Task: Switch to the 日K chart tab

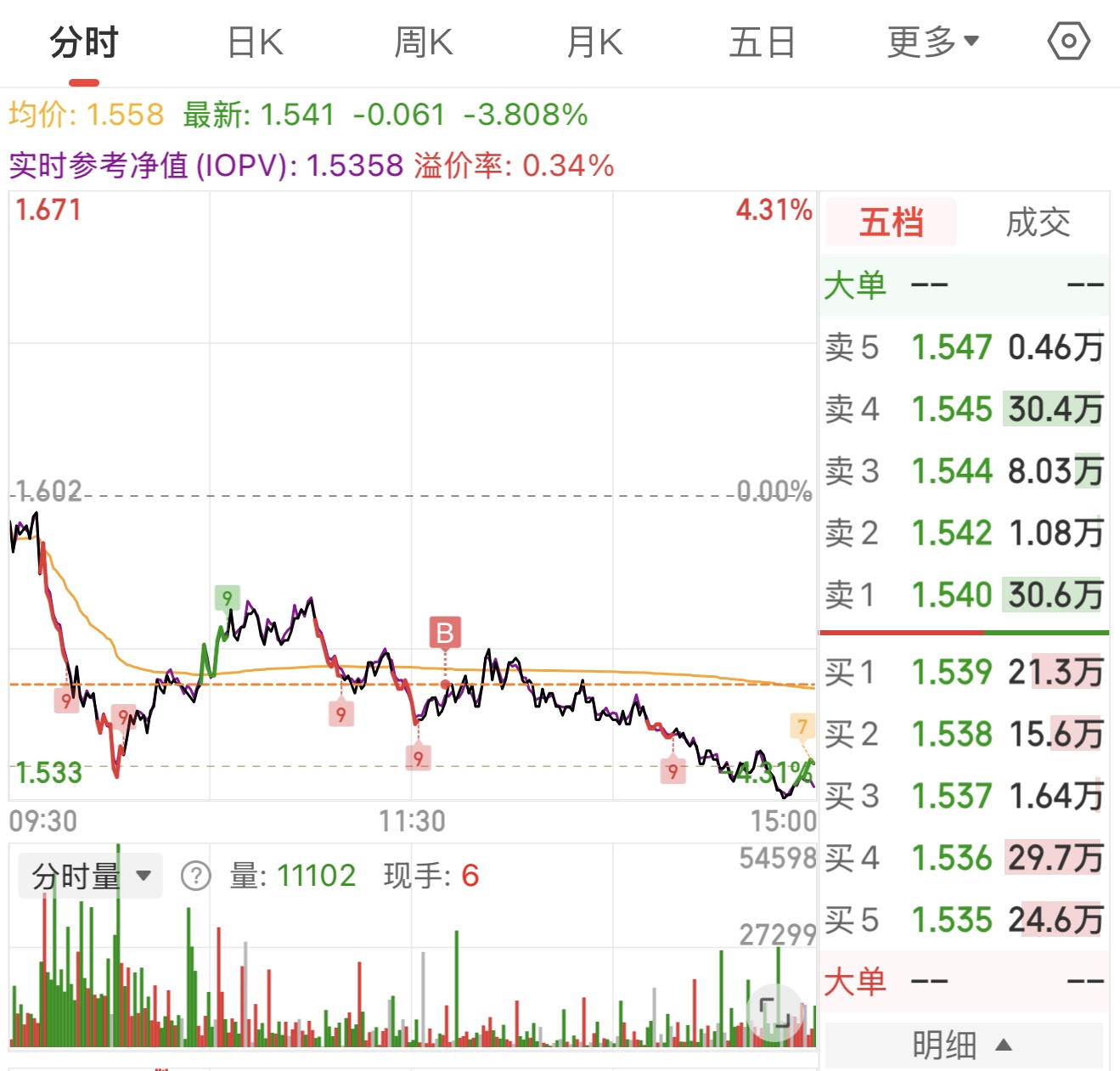Action: click(x=255, y=42)
